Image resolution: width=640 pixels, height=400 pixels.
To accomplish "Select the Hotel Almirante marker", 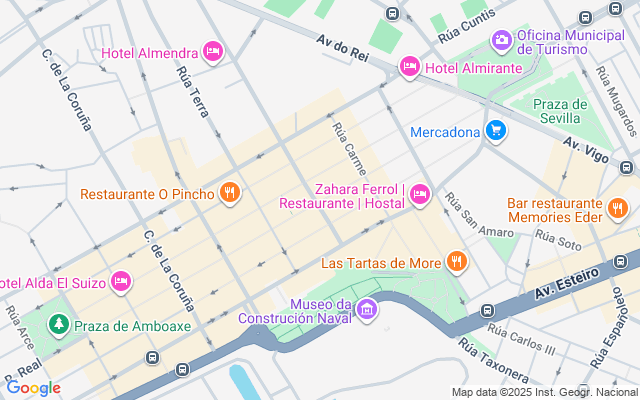I will point(409,67).
